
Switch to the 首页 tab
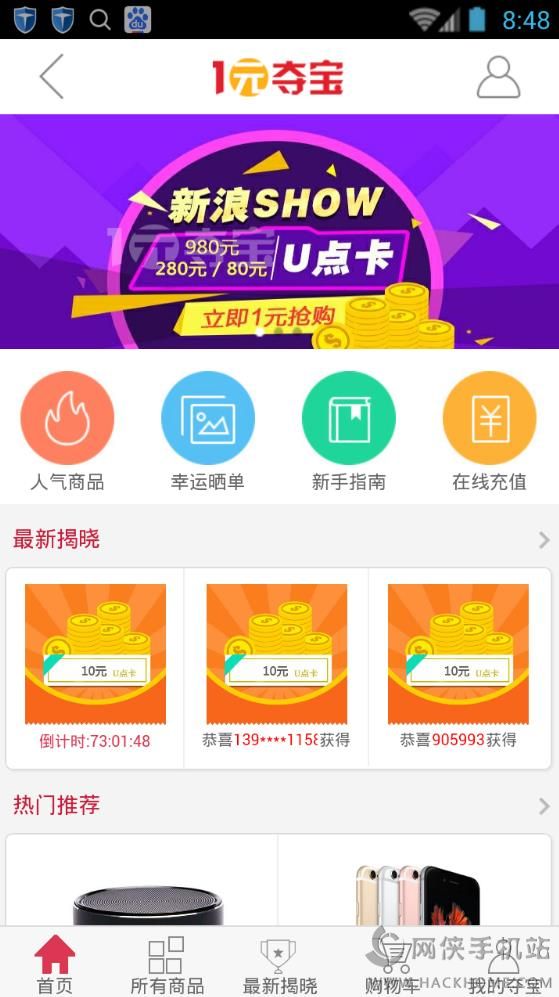[55, 964]
